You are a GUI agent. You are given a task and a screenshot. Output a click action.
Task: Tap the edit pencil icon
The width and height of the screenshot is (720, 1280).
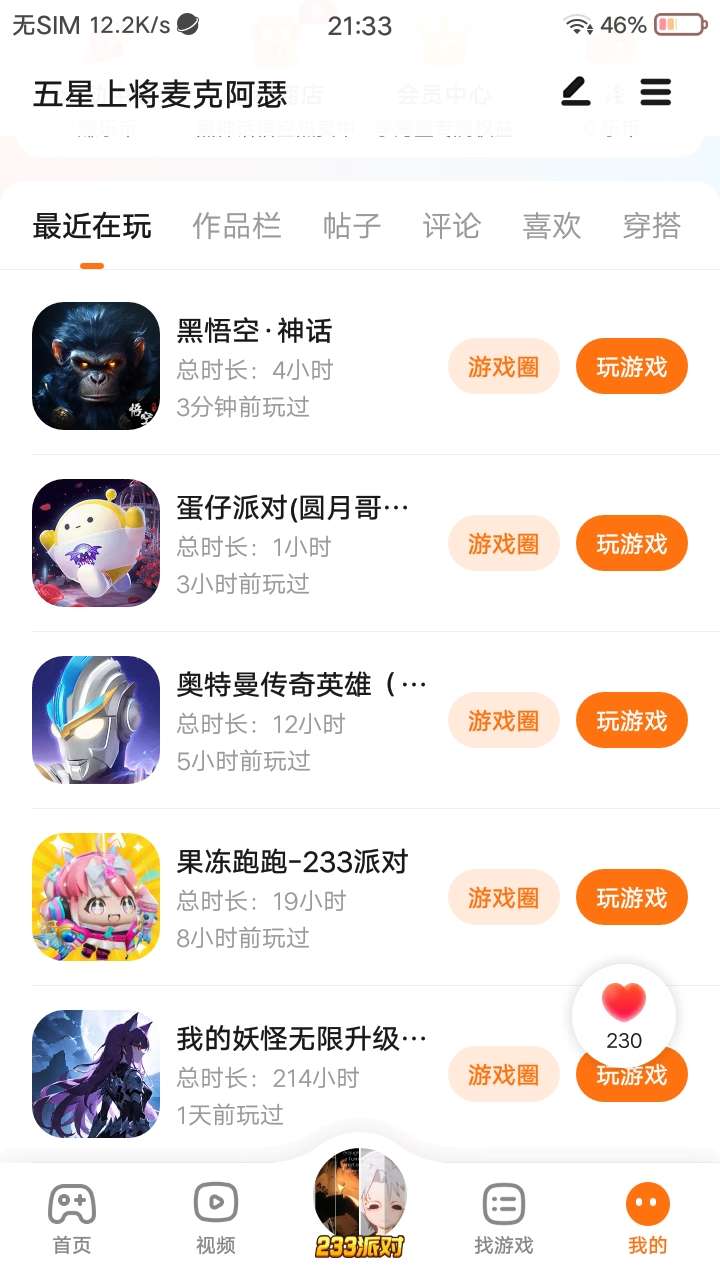click(x=575, y=93)
